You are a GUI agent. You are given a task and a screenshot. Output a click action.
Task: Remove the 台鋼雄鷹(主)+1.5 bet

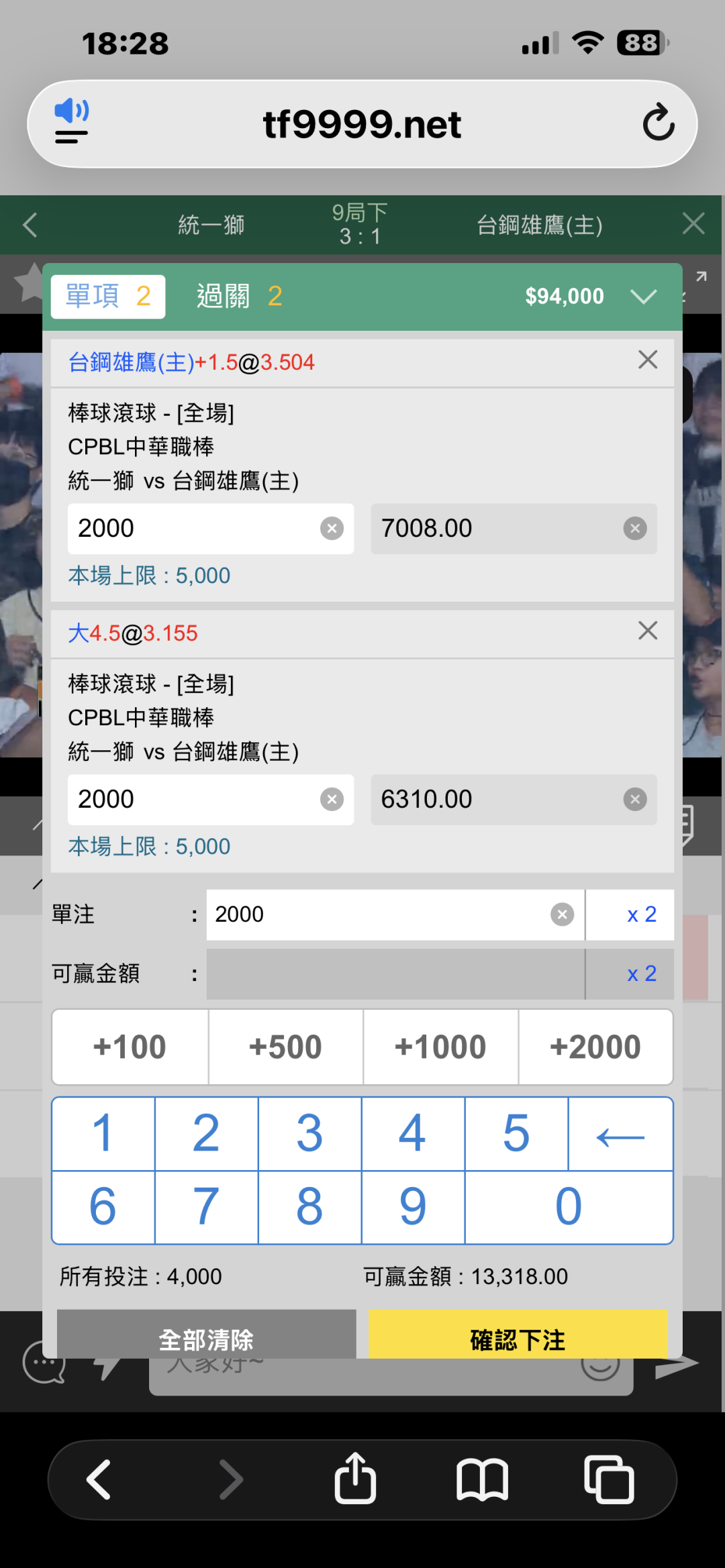coord(647,360)
